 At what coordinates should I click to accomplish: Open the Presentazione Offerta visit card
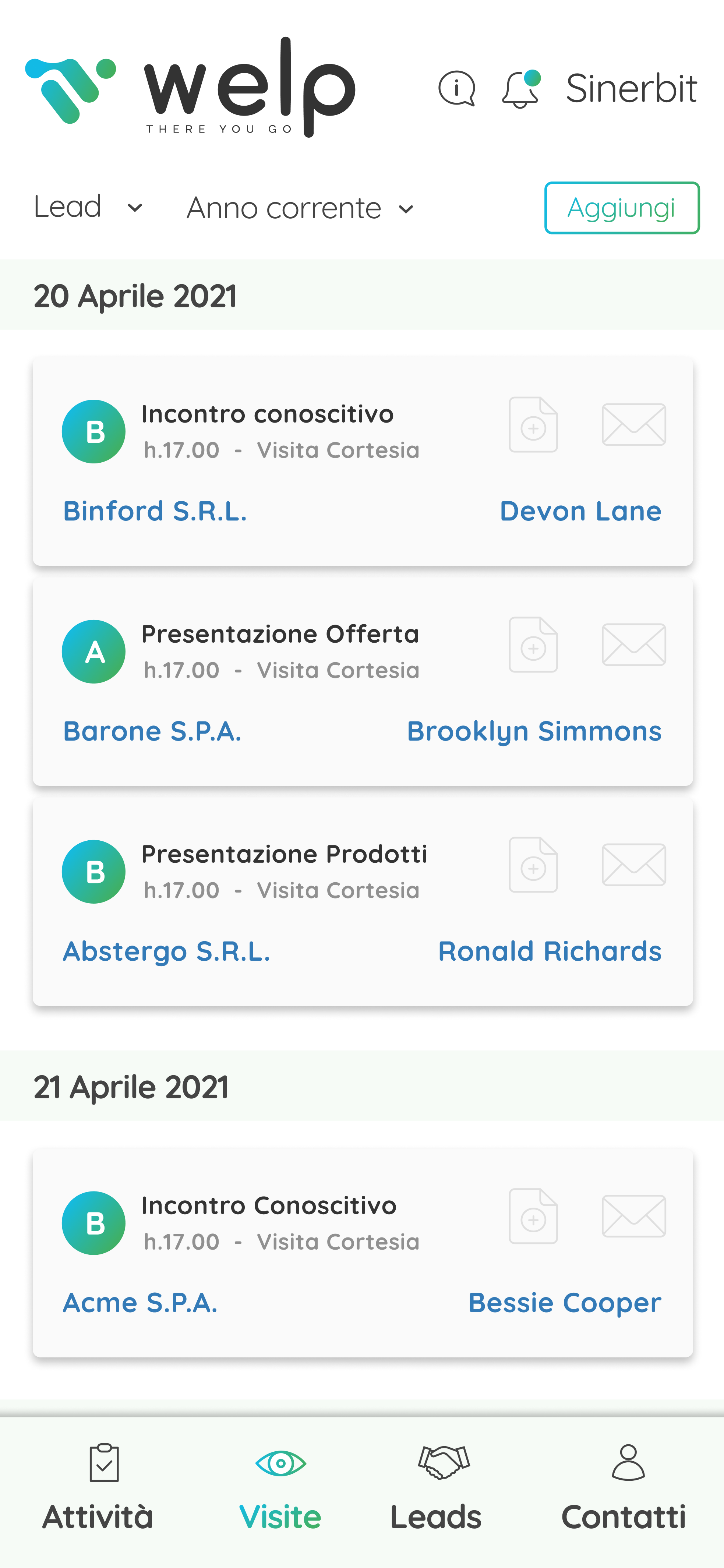click(x=362, y=682)
